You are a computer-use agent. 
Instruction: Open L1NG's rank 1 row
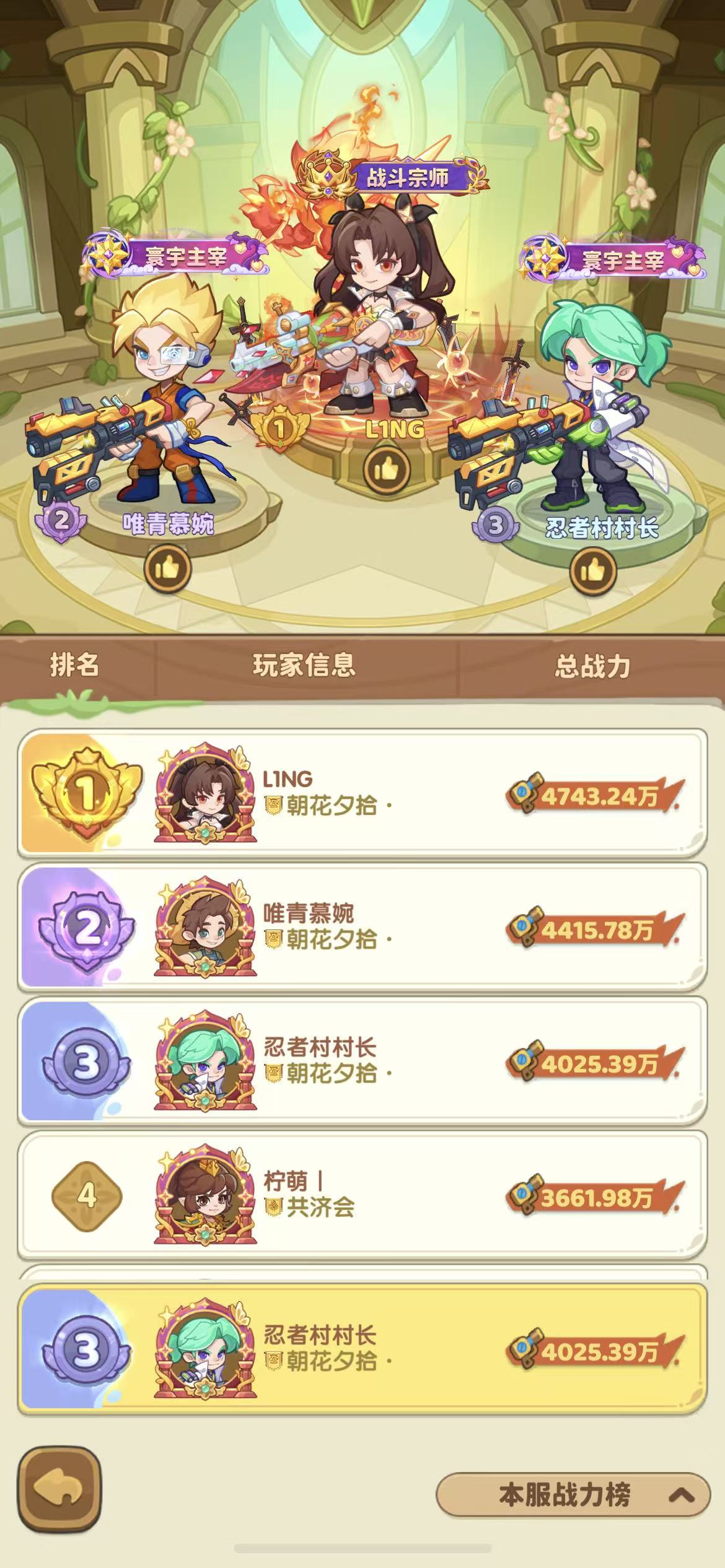tap(362, 794)
